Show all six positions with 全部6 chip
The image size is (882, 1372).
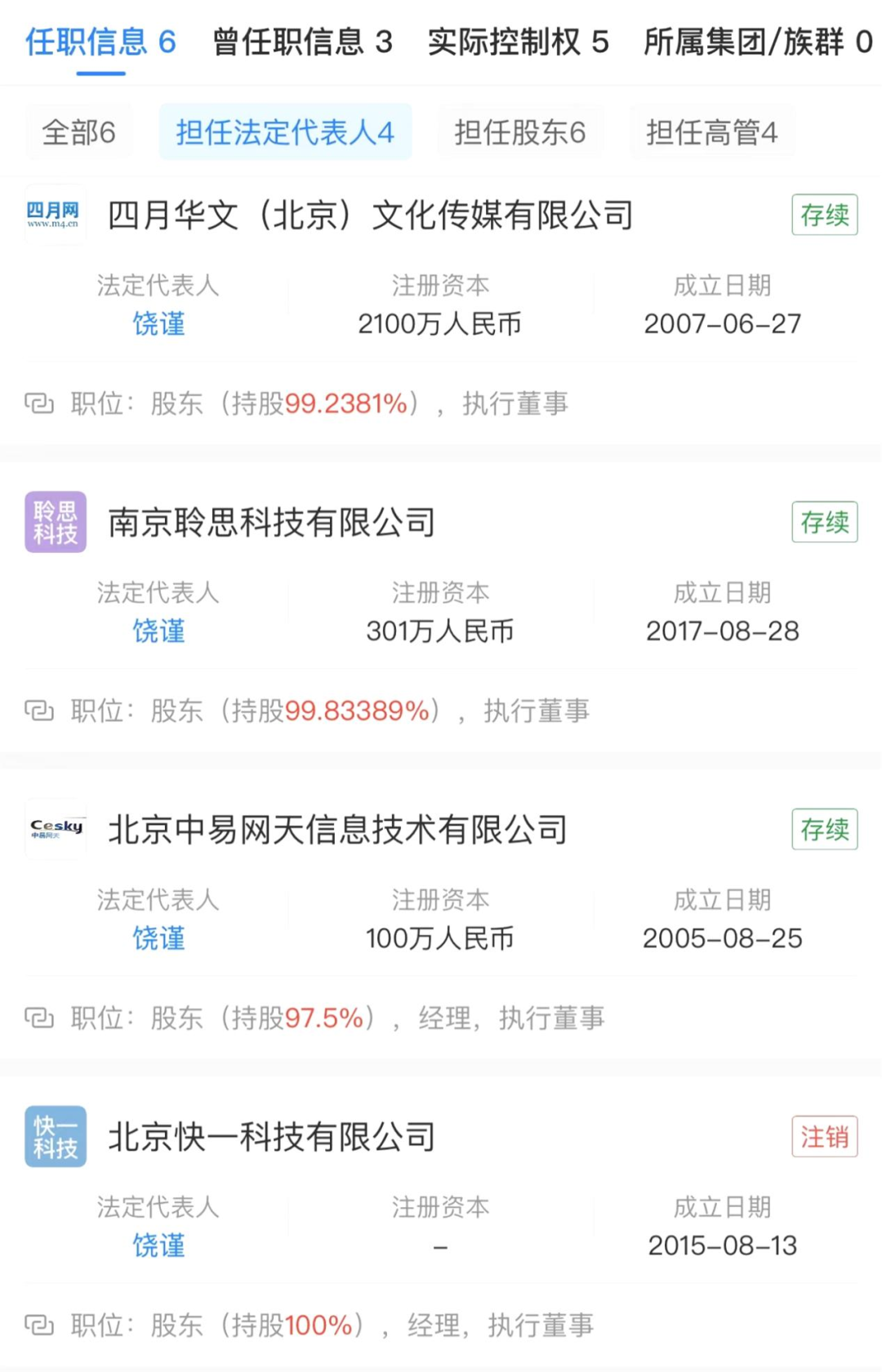click(78, 132)
